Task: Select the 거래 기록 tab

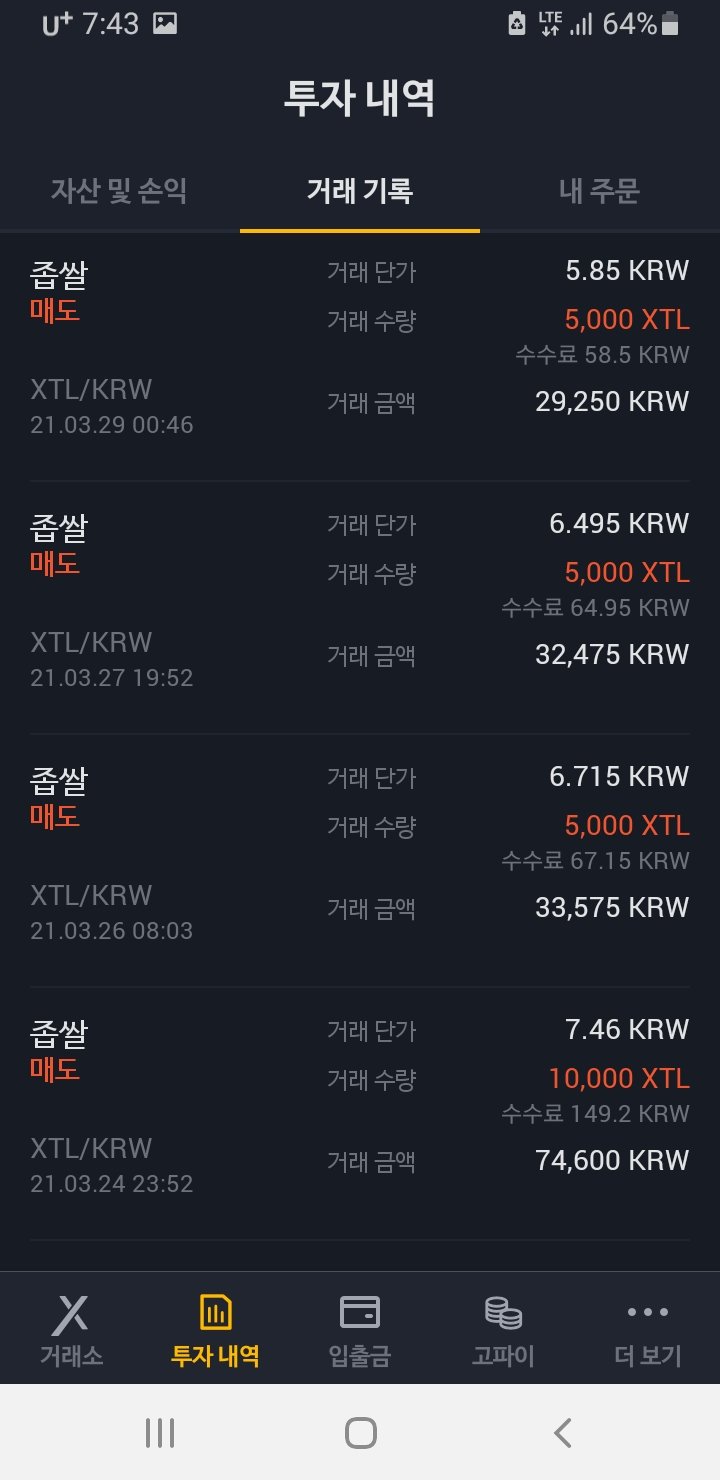Action: pos(359,190)
